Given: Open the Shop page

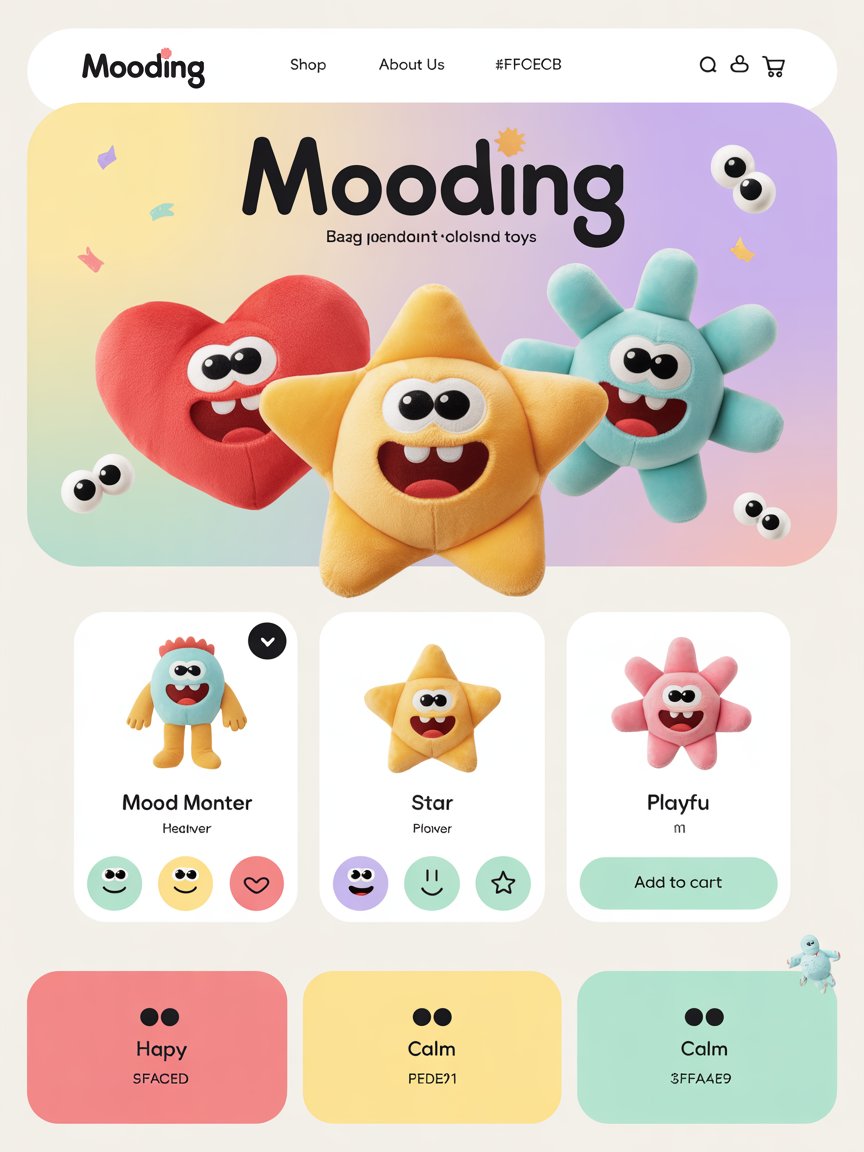Looking at the screenshot, I should (308, 64).
